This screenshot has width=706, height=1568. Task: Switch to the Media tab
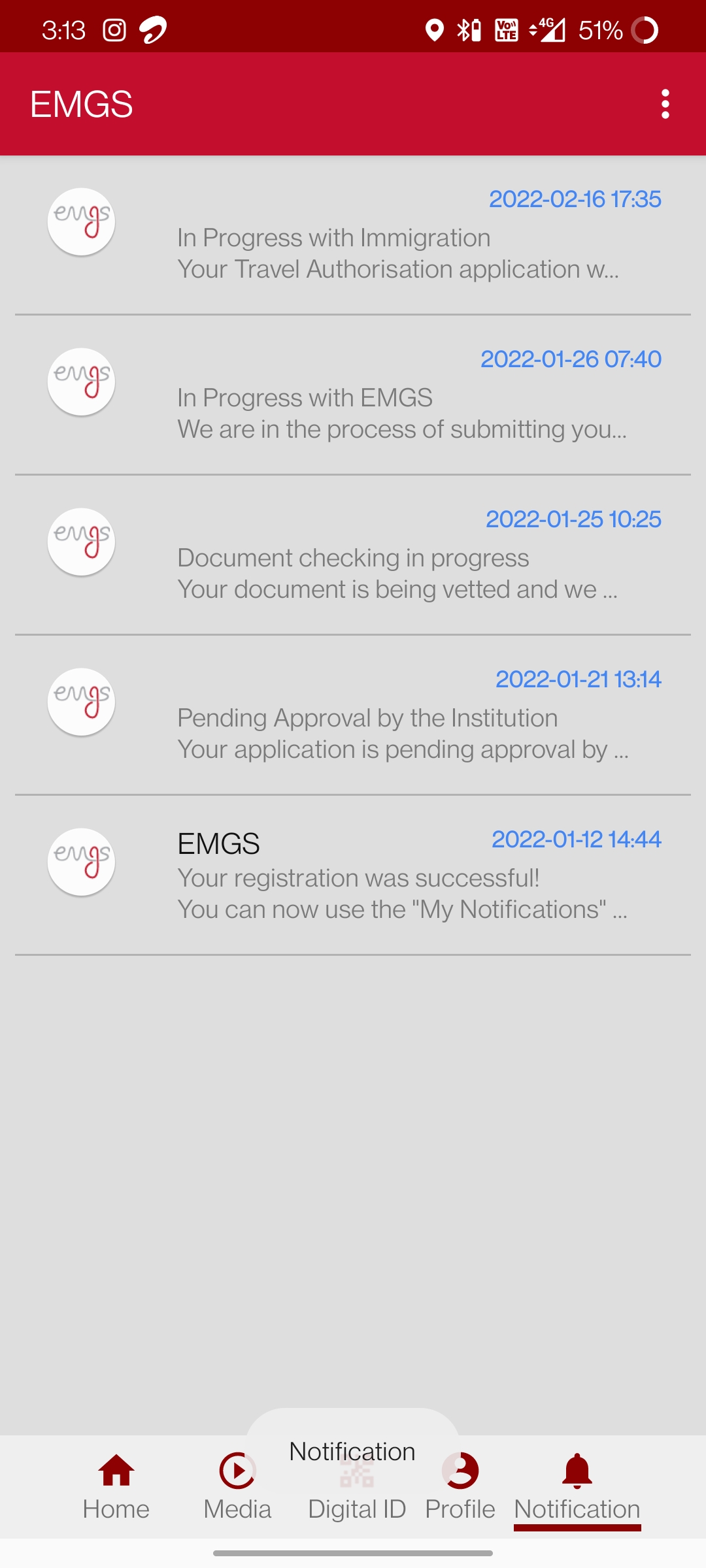pos(237,1487)
